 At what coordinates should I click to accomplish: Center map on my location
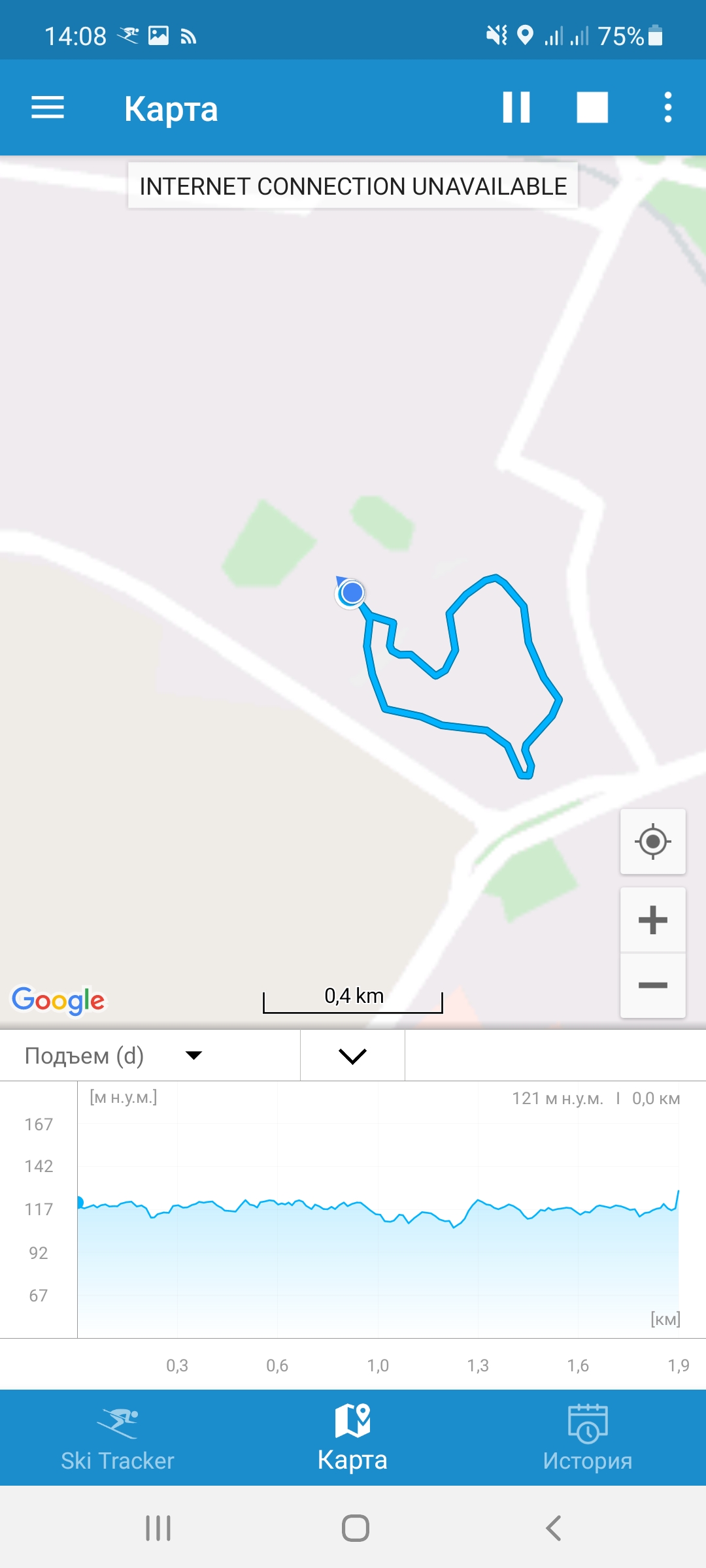pyautogui.click(x=652, y=841)
